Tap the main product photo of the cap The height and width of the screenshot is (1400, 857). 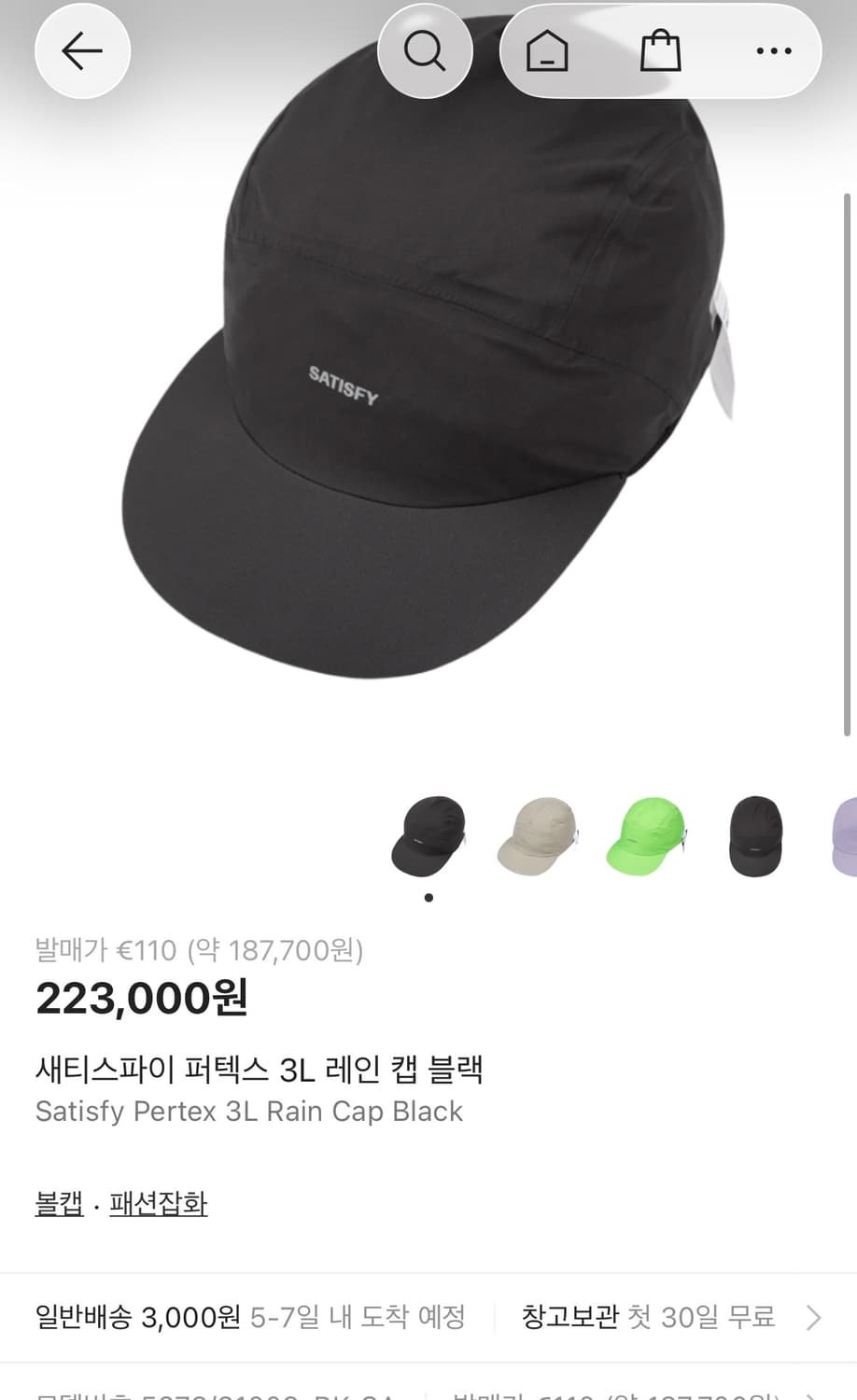tap(428, 392)
